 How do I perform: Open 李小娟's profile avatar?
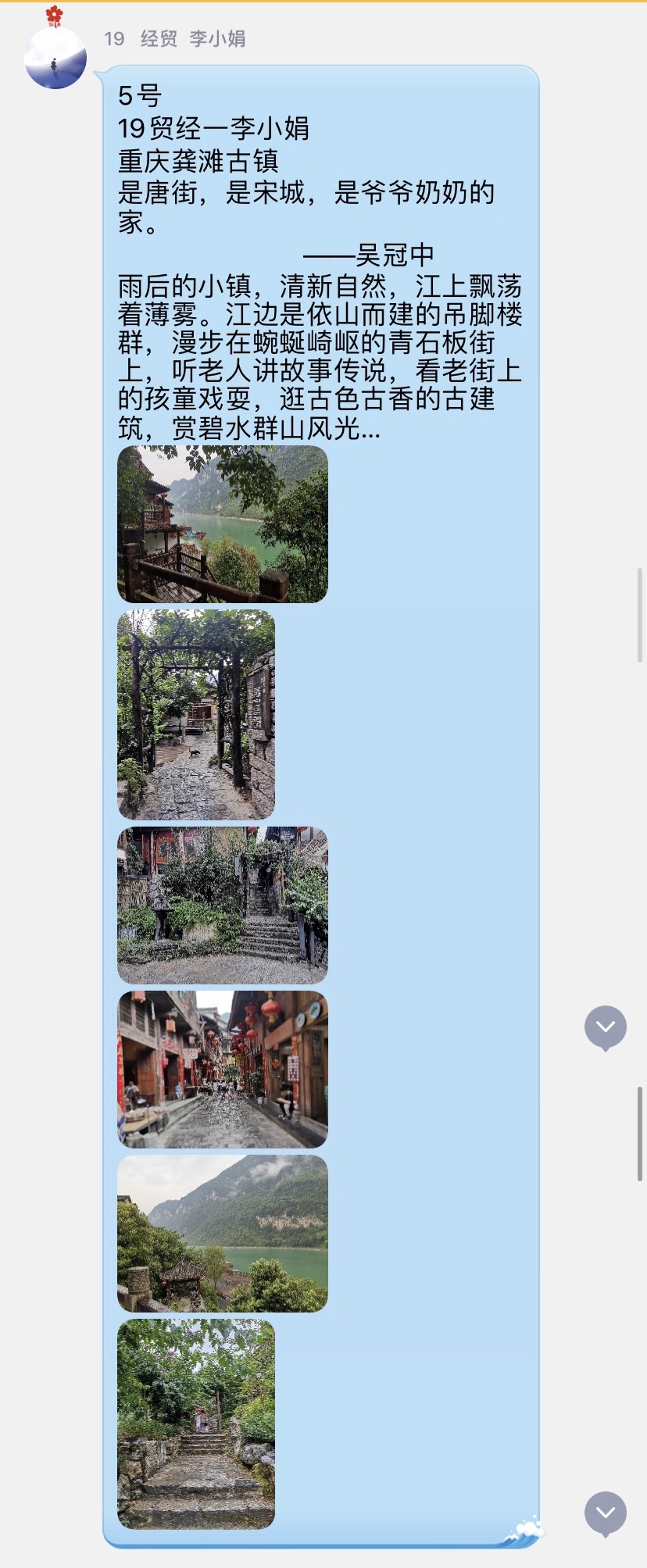coord(55,56)
